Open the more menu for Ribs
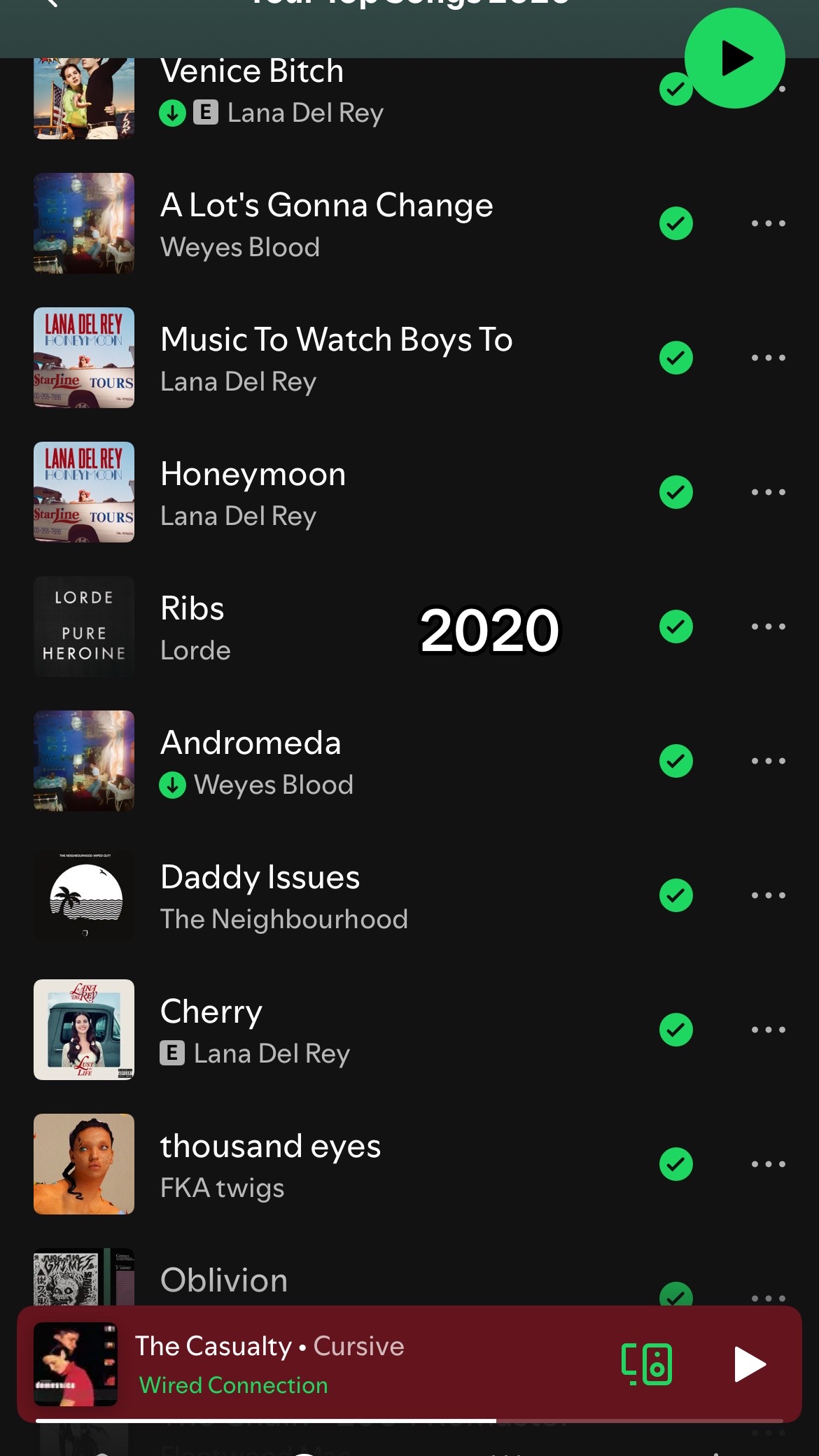This screenshot has height=1456, width=819. click(x=768, y=626)
